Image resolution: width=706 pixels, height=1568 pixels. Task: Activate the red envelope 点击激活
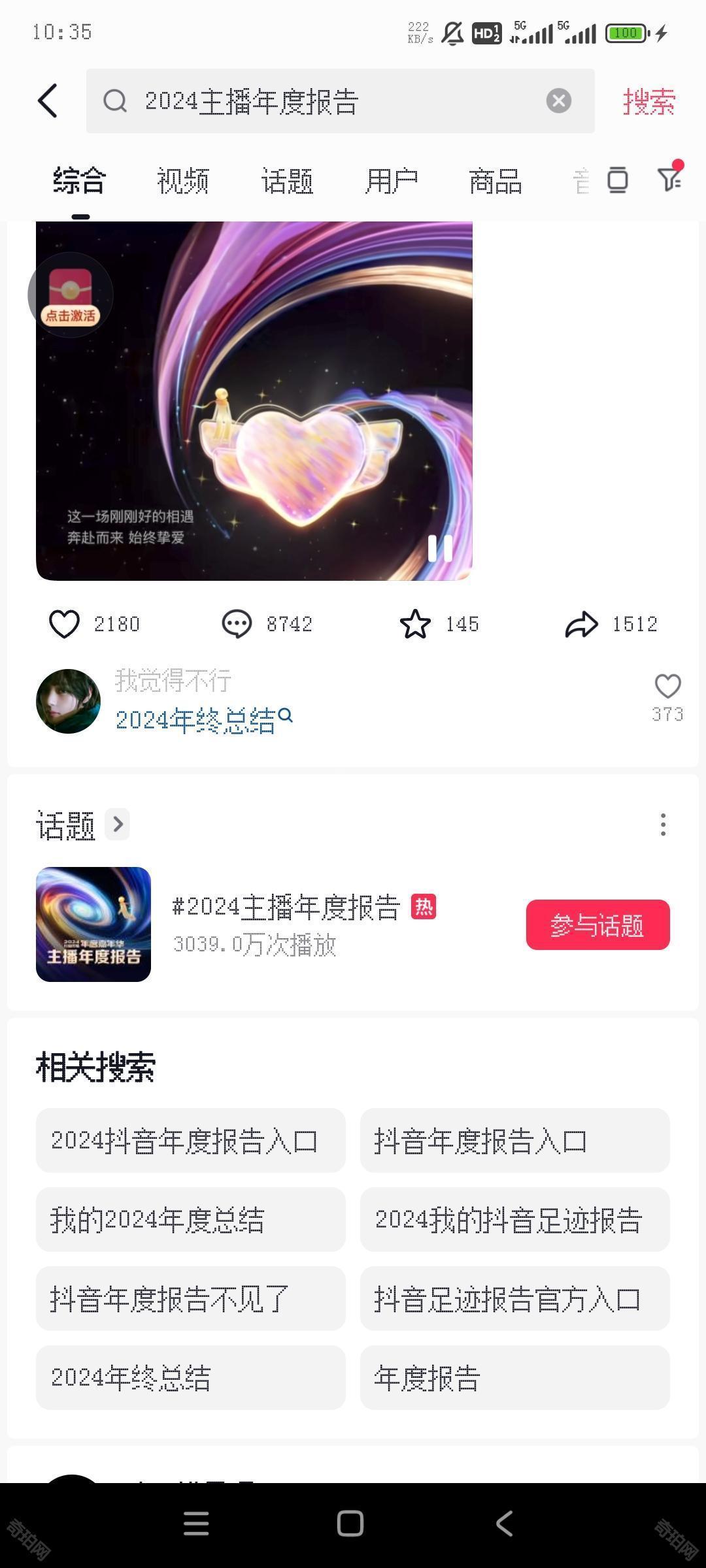71,295
